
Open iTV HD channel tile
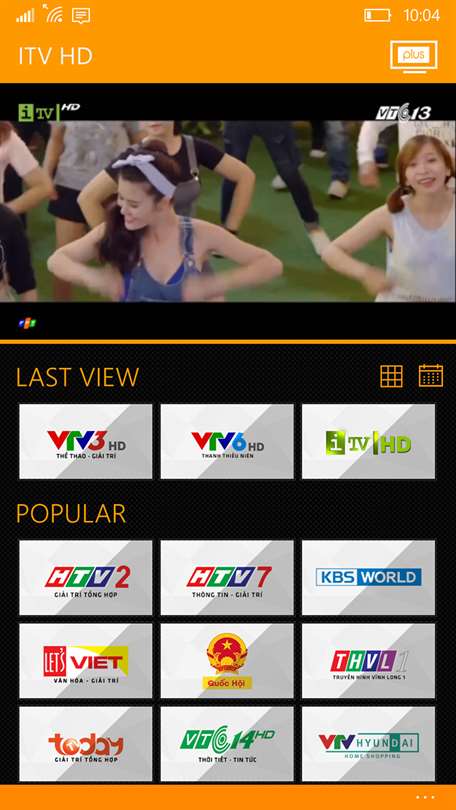368,441
